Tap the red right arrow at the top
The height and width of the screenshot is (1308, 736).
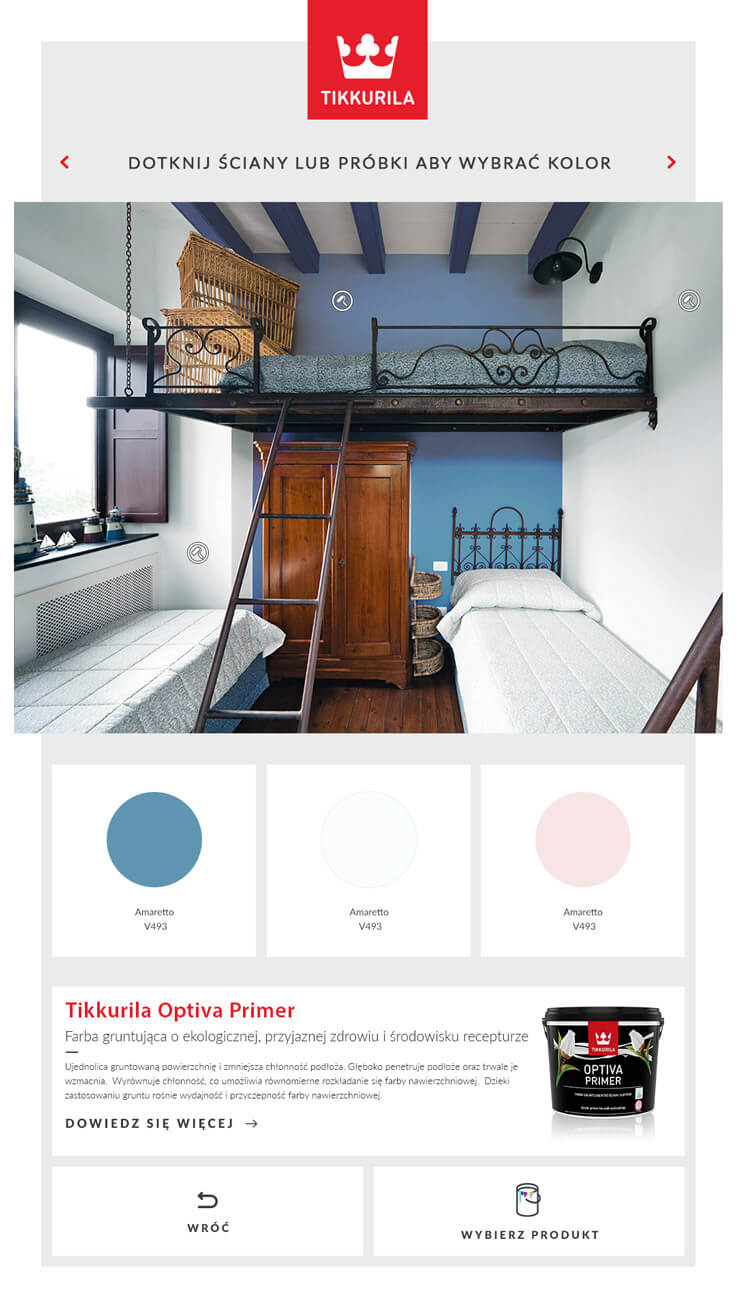point(671,162)
